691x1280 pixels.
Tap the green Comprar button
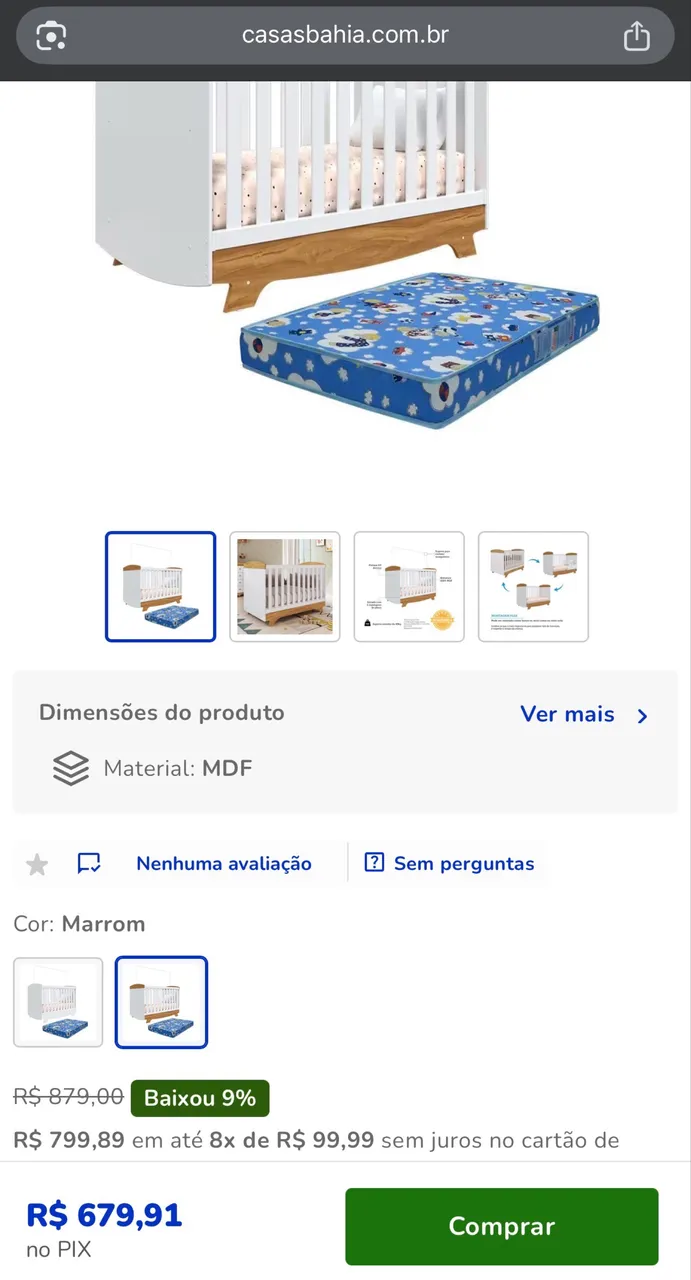(501, 1226)
